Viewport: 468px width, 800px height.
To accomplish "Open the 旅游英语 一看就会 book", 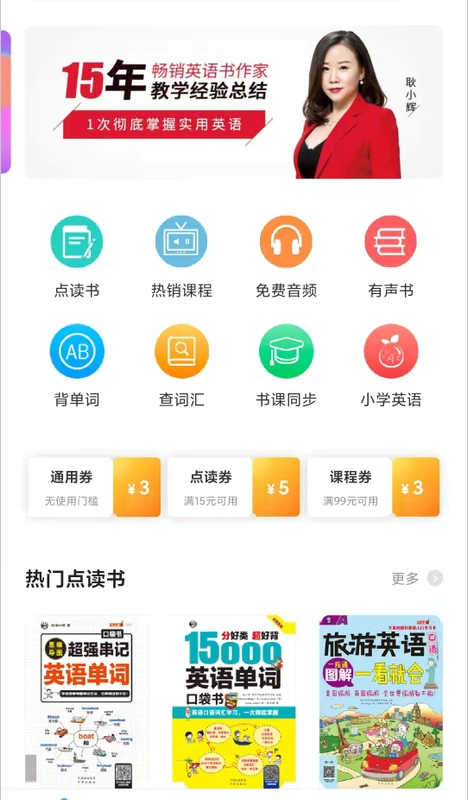I will tap(381, 702).
